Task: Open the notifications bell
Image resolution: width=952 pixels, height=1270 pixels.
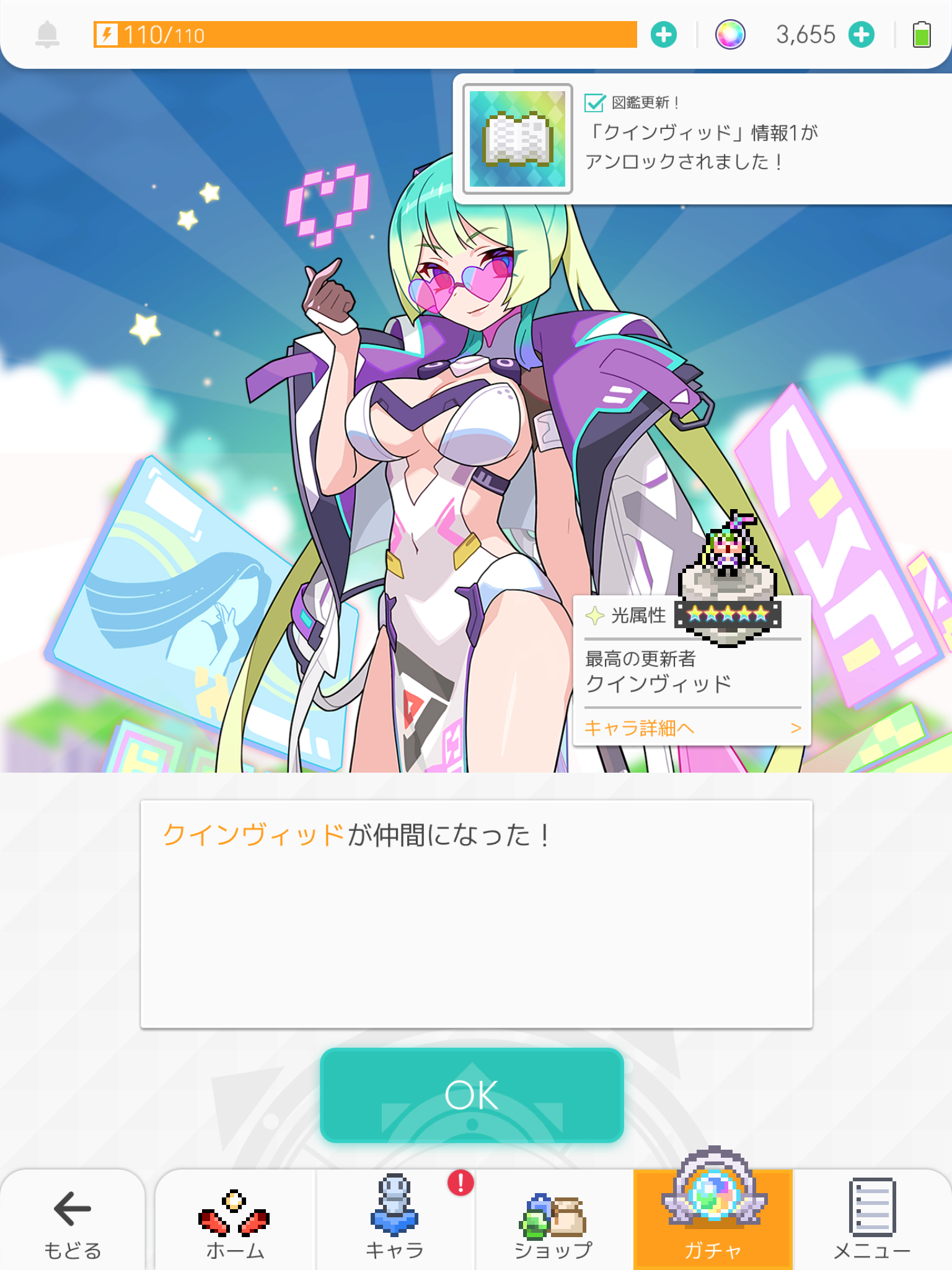Action: pyautogui.click(x=47, y=35)
